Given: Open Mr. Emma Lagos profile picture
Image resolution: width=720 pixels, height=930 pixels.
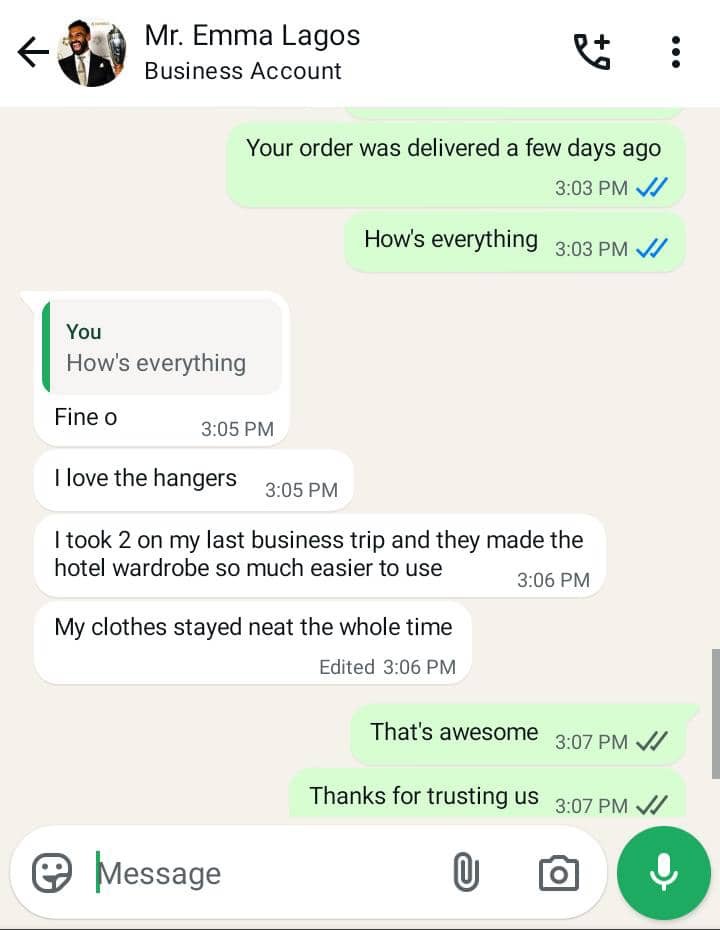Looking at the screenshot, I should [x=92, y=52].
